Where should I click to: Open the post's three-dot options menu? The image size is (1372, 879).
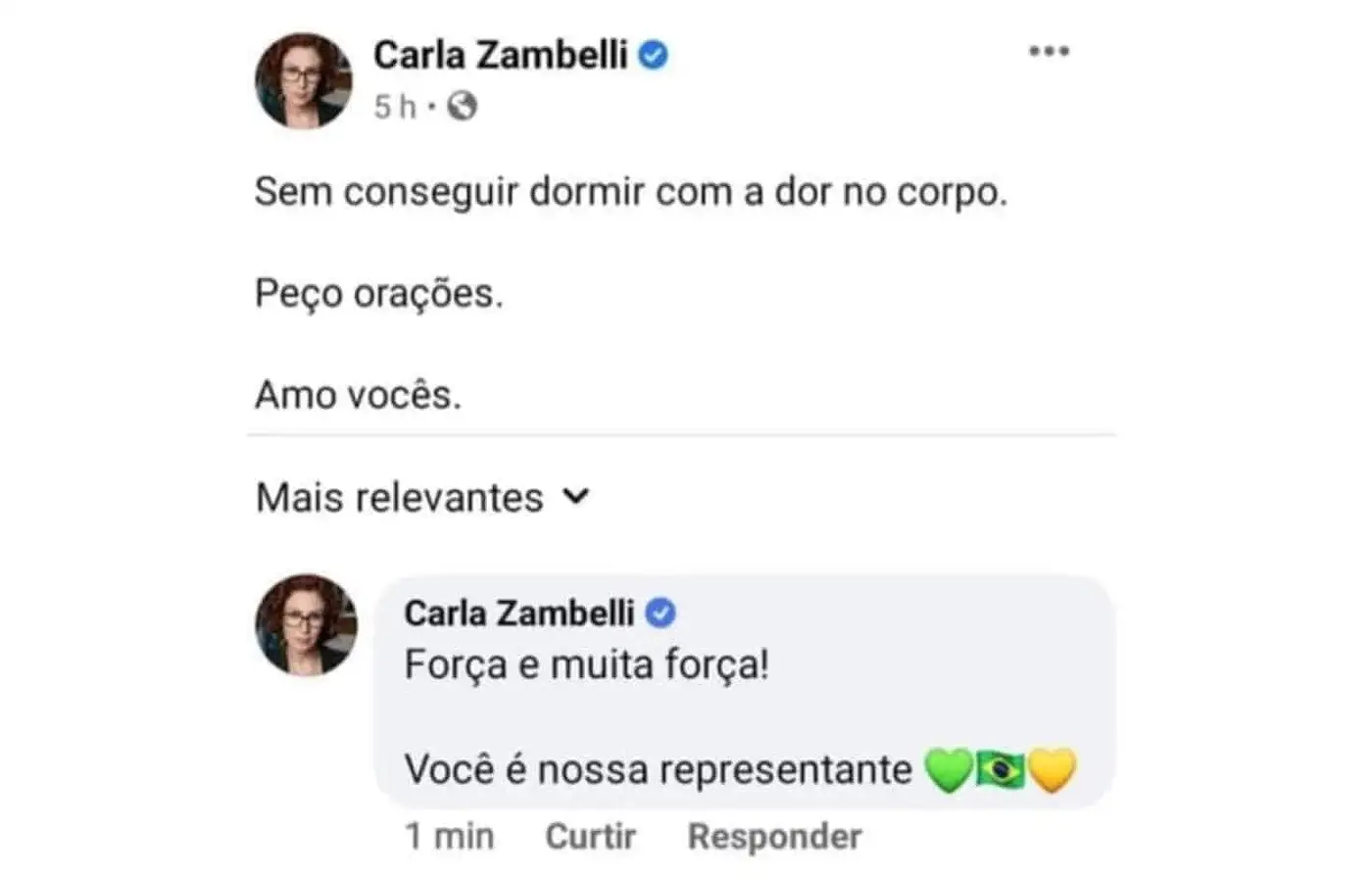point(1048,52)
